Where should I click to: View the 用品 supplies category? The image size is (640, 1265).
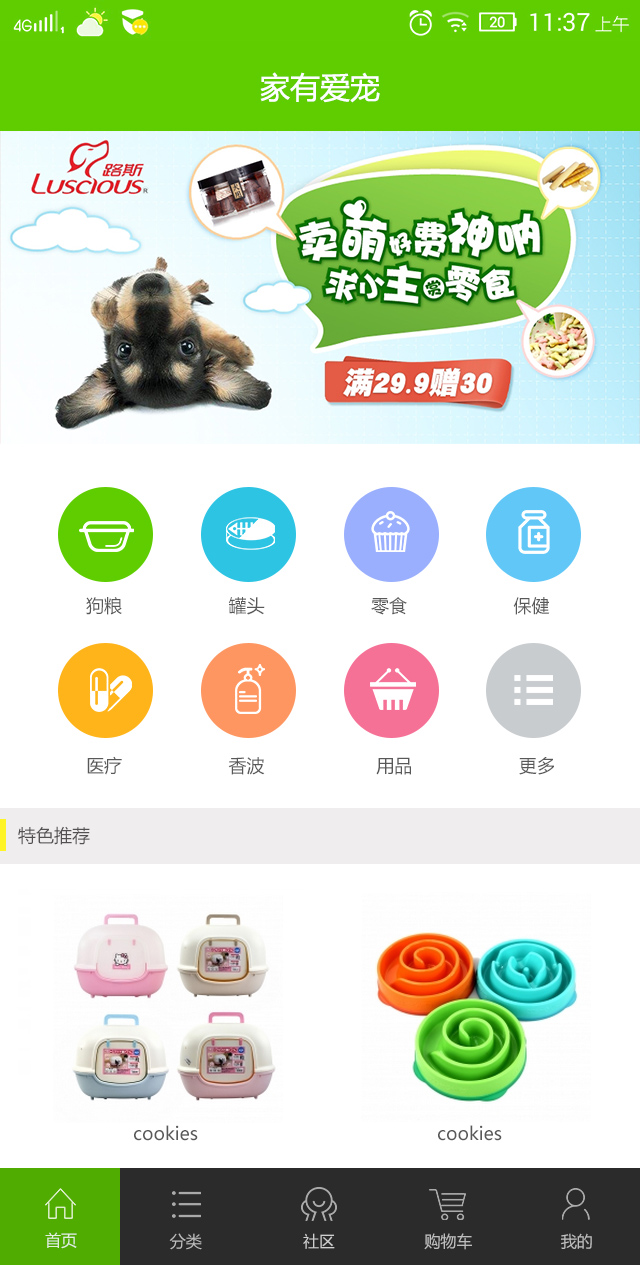click(391, 691)
